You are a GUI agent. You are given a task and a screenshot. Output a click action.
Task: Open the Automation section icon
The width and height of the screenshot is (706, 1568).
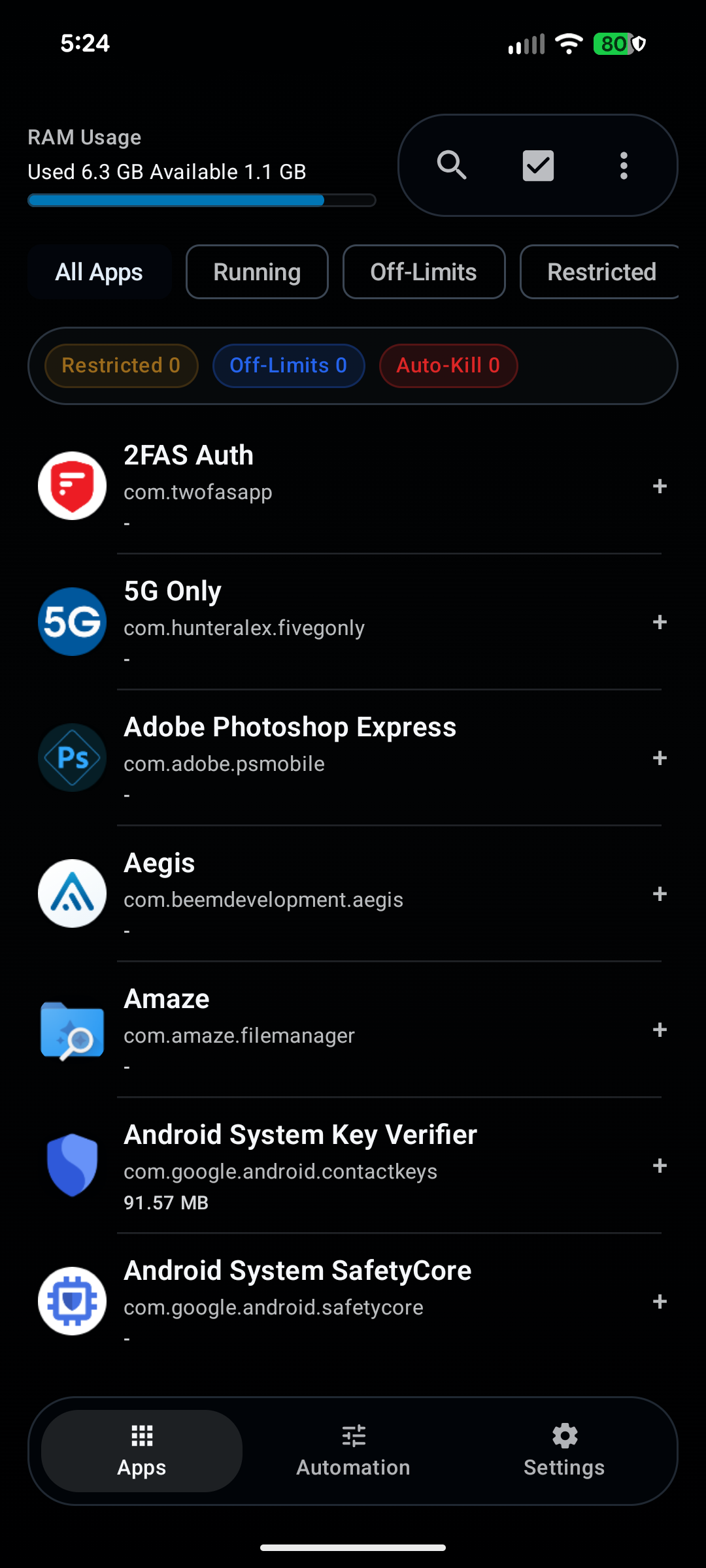tap(353, 1437)
